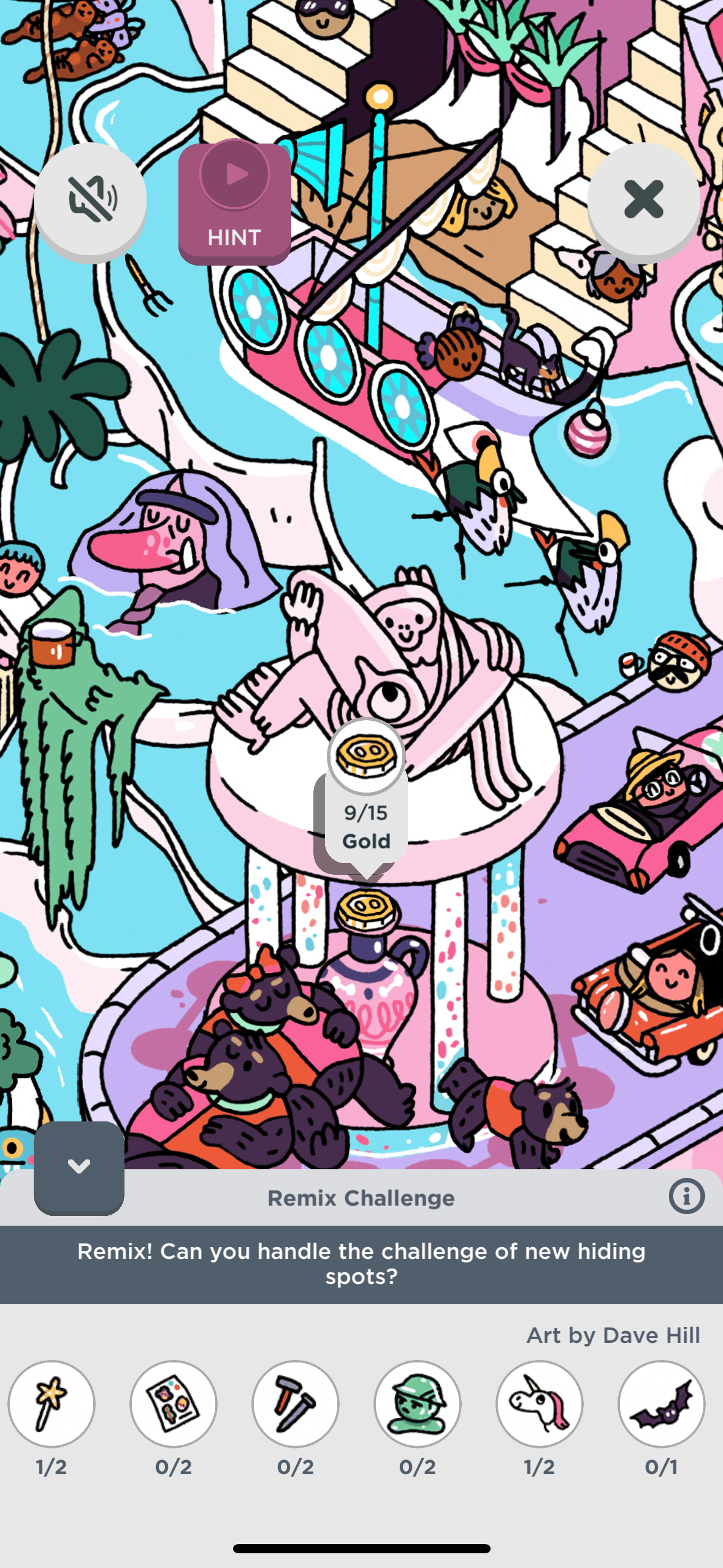The height and width of the screenshot is (1568, 723).
Task: Select the green soldier target item
Action: click(418, 1404)
